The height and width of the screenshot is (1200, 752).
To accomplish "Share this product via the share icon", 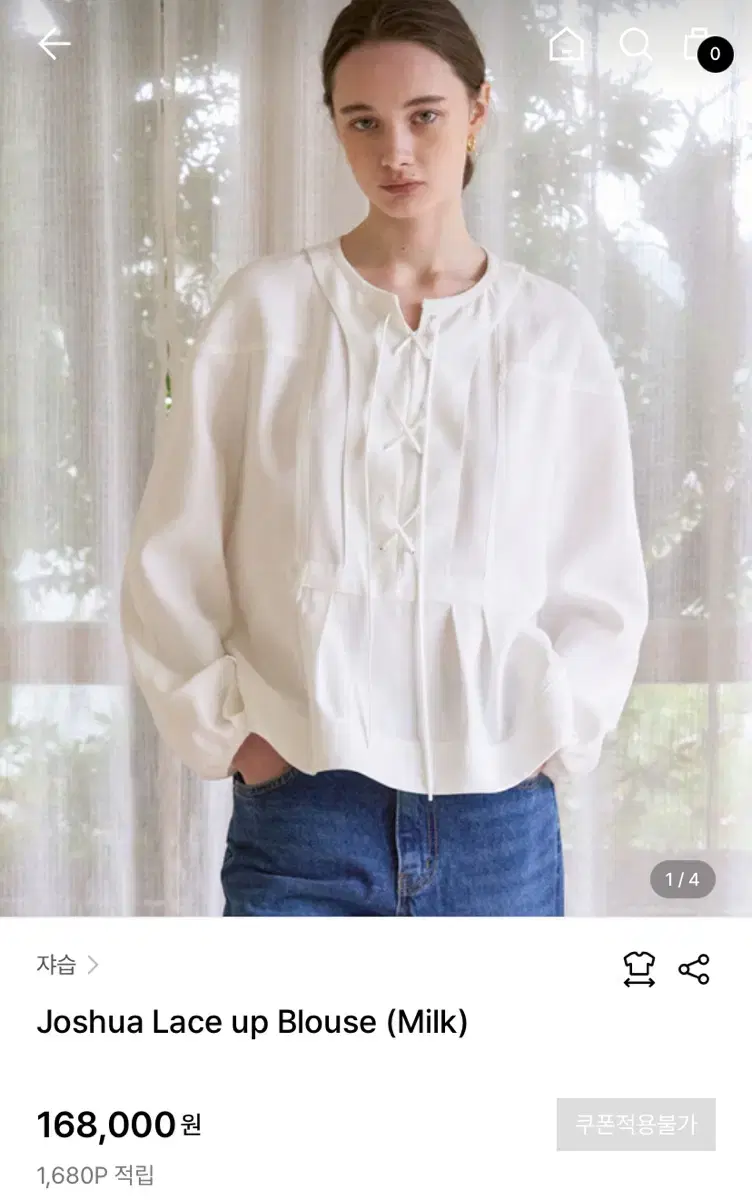I will [694, 965].
